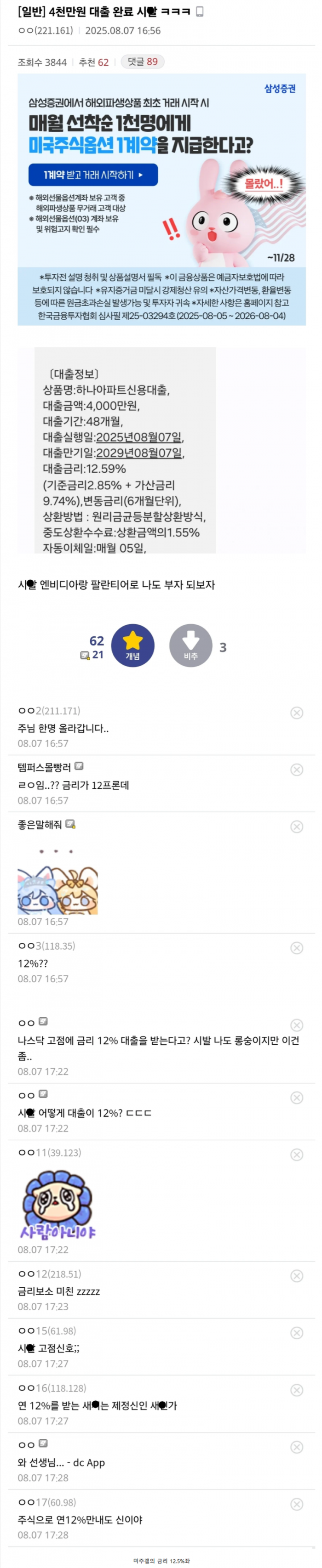Delete the comment by ㅇㅇ17(60.98)
This screenshot has width=322, height=1568.
(296, 1505)
